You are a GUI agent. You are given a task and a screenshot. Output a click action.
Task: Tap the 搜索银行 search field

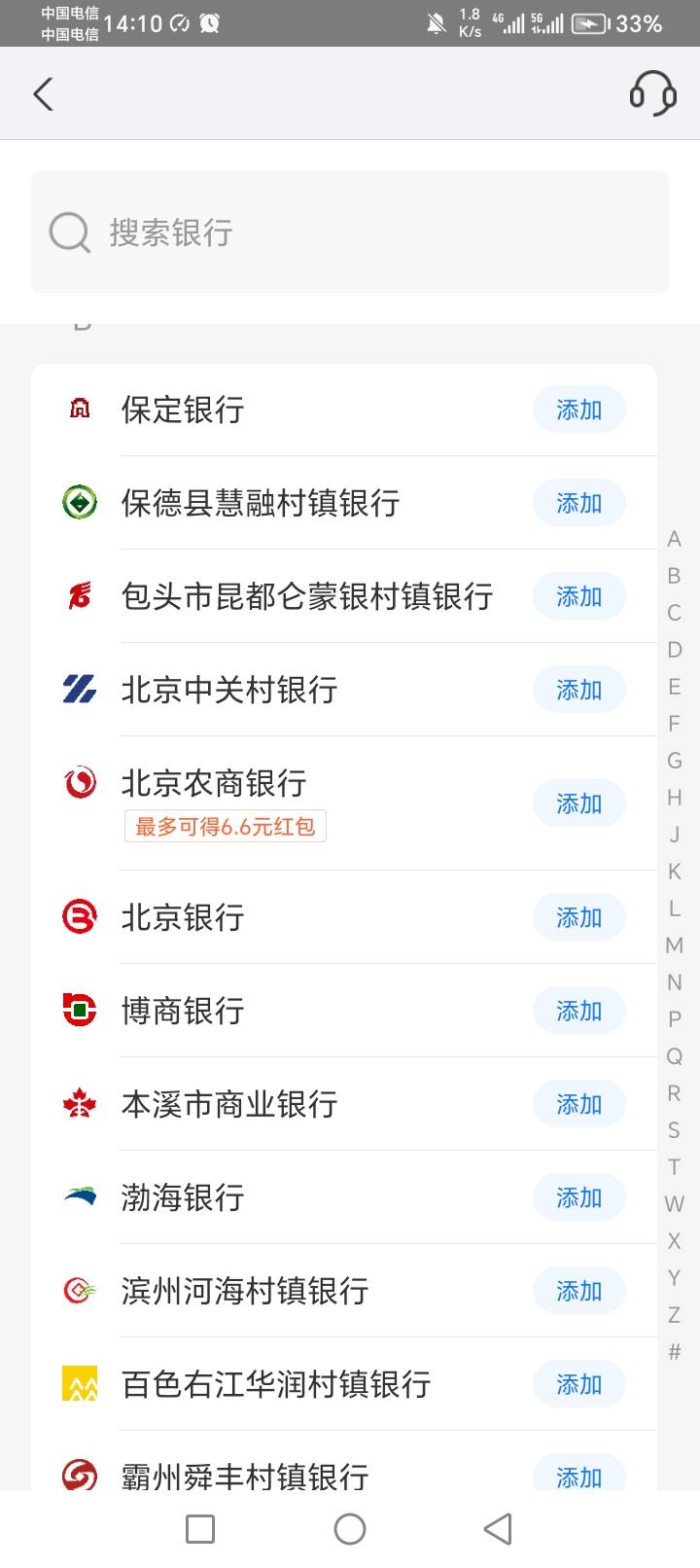coord(350,232)
